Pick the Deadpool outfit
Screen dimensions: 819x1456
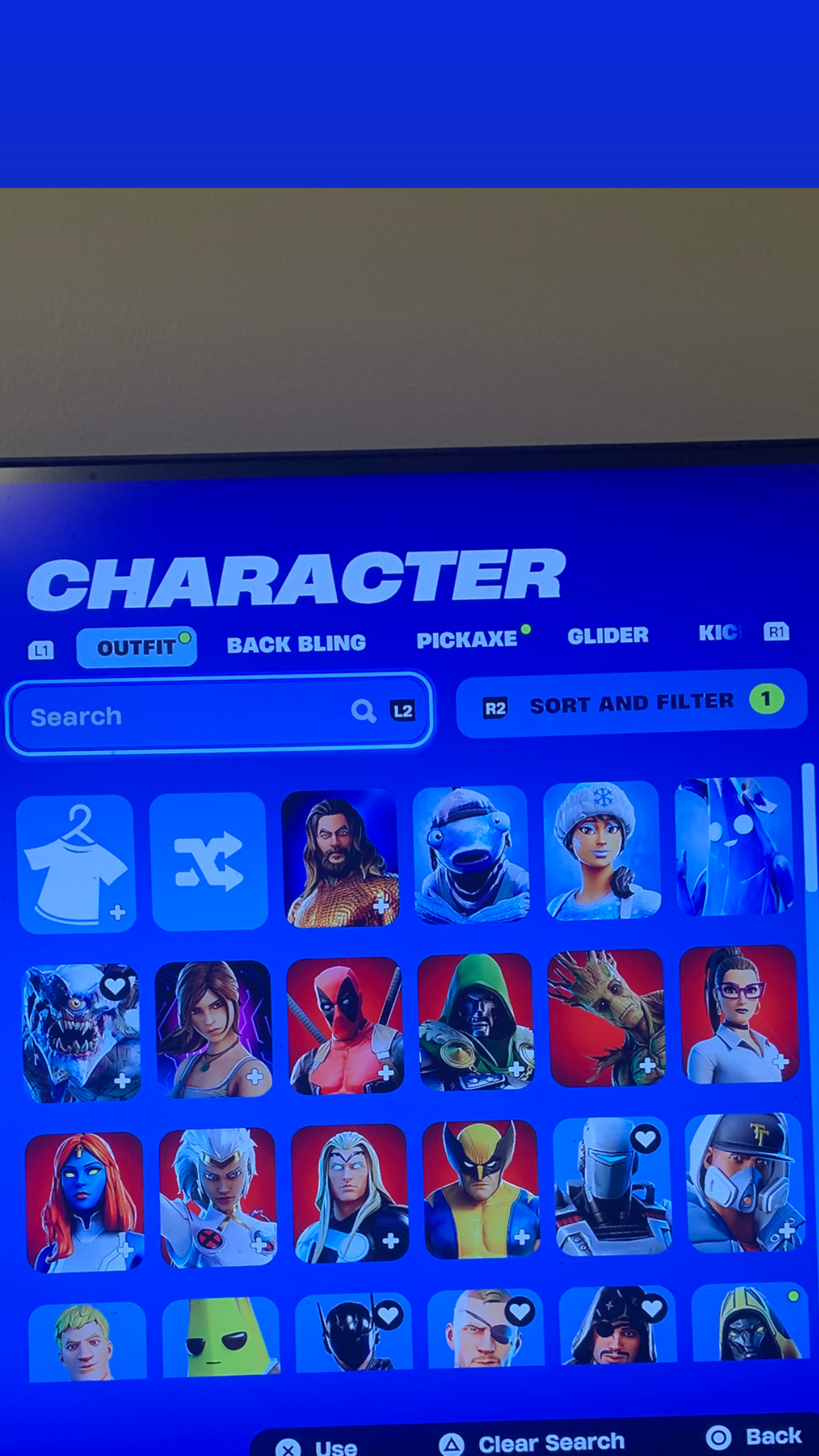coord(345,1025)
